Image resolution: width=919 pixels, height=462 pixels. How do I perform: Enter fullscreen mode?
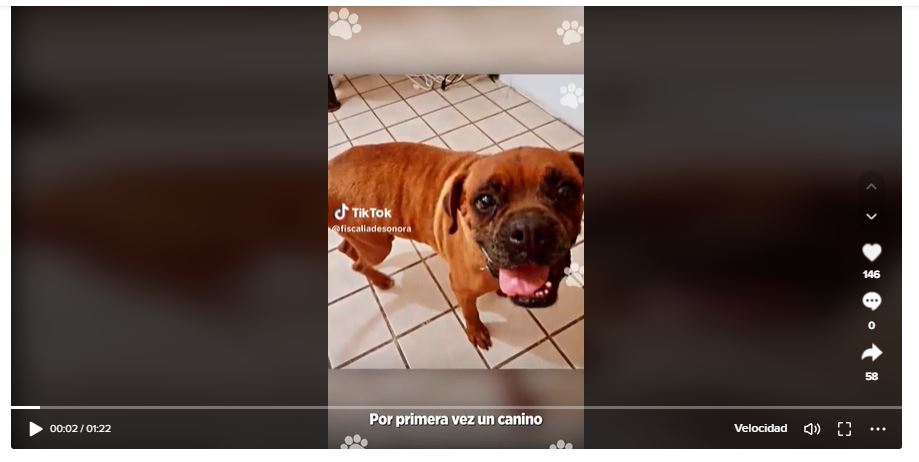(x=844, y=429)
